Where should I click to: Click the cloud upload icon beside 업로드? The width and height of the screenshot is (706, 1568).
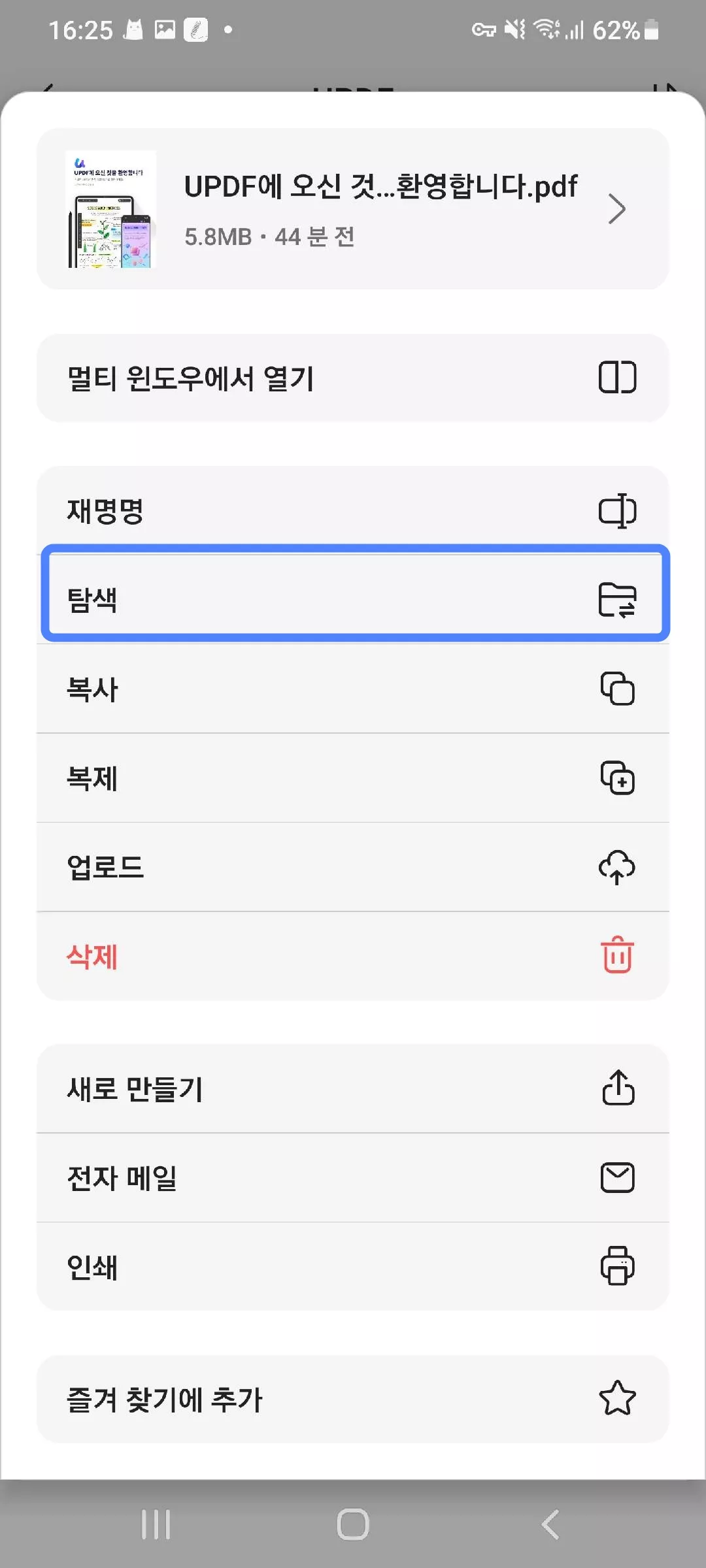coord(616,868)
